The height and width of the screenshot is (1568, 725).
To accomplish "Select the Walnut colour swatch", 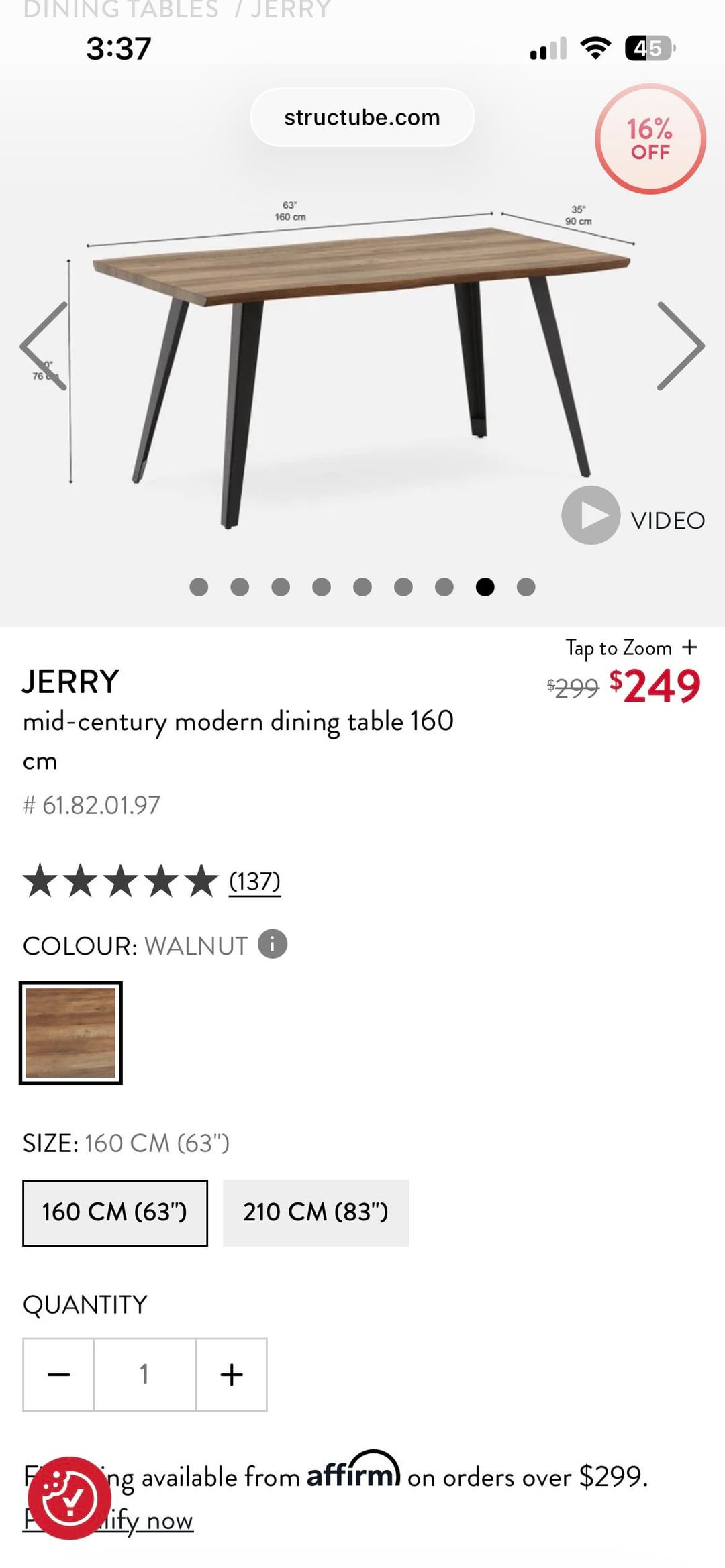I will pyautogui.click(x=70, y=1033).
